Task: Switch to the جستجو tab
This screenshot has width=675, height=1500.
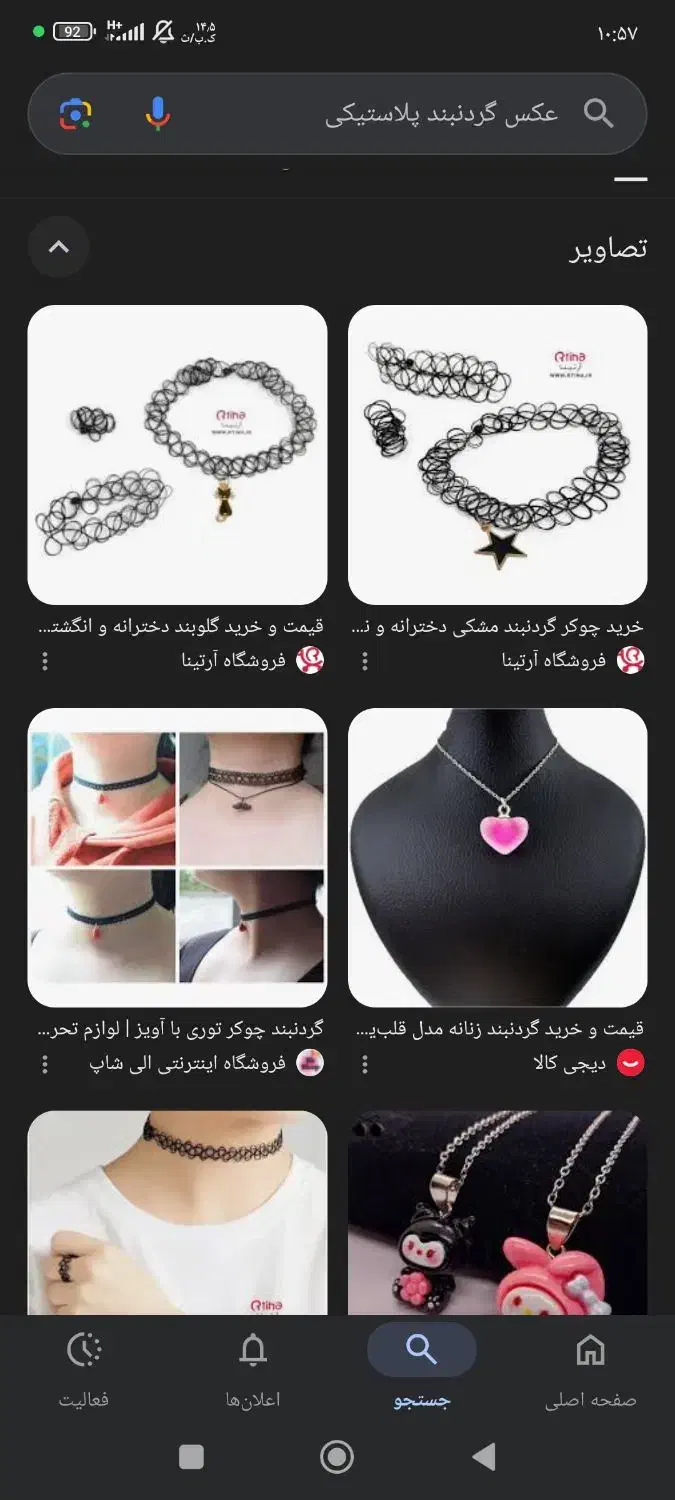Action: pyautogui.click(x=421, y=1367)
